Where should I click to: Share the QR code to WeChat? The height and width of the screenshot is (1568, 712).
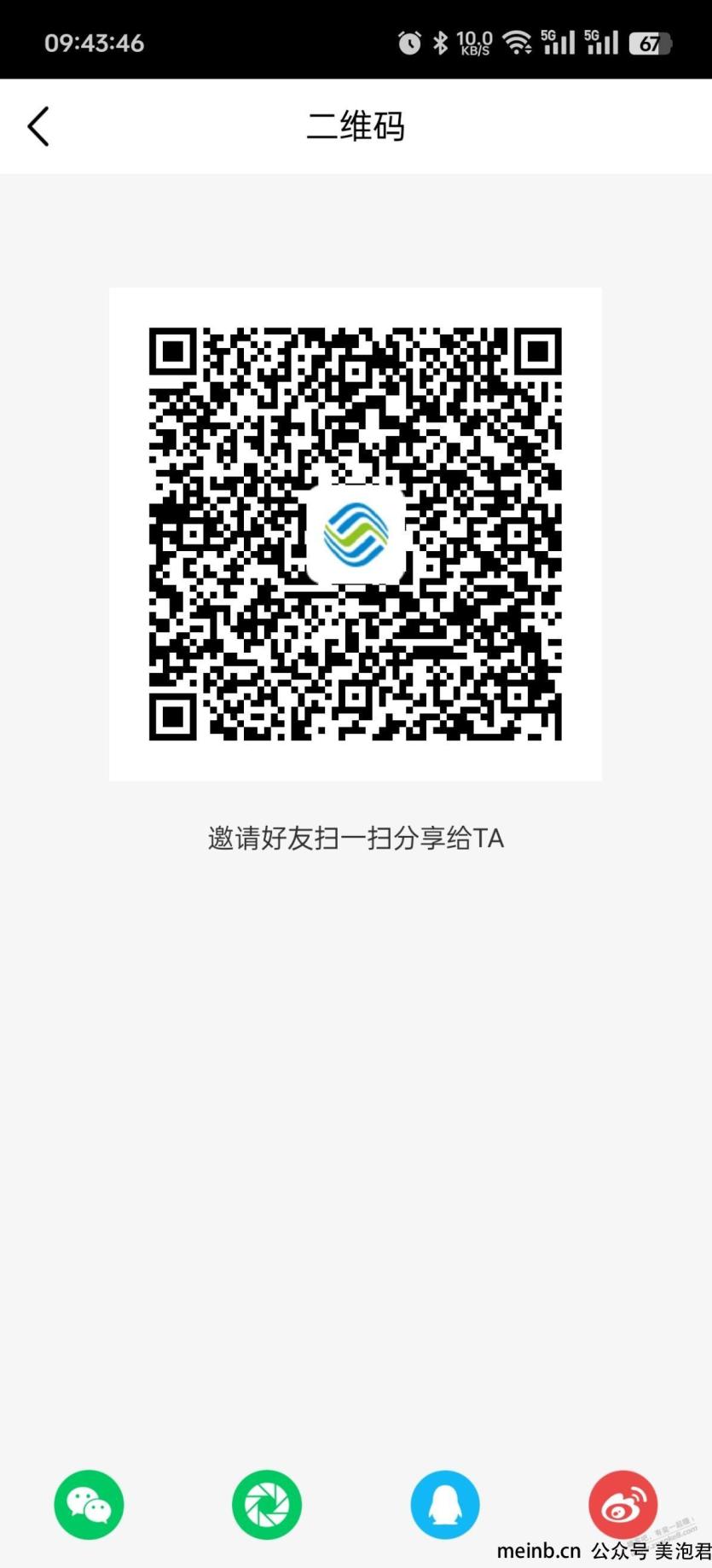pyautogui.click(x=89, y=1505)
